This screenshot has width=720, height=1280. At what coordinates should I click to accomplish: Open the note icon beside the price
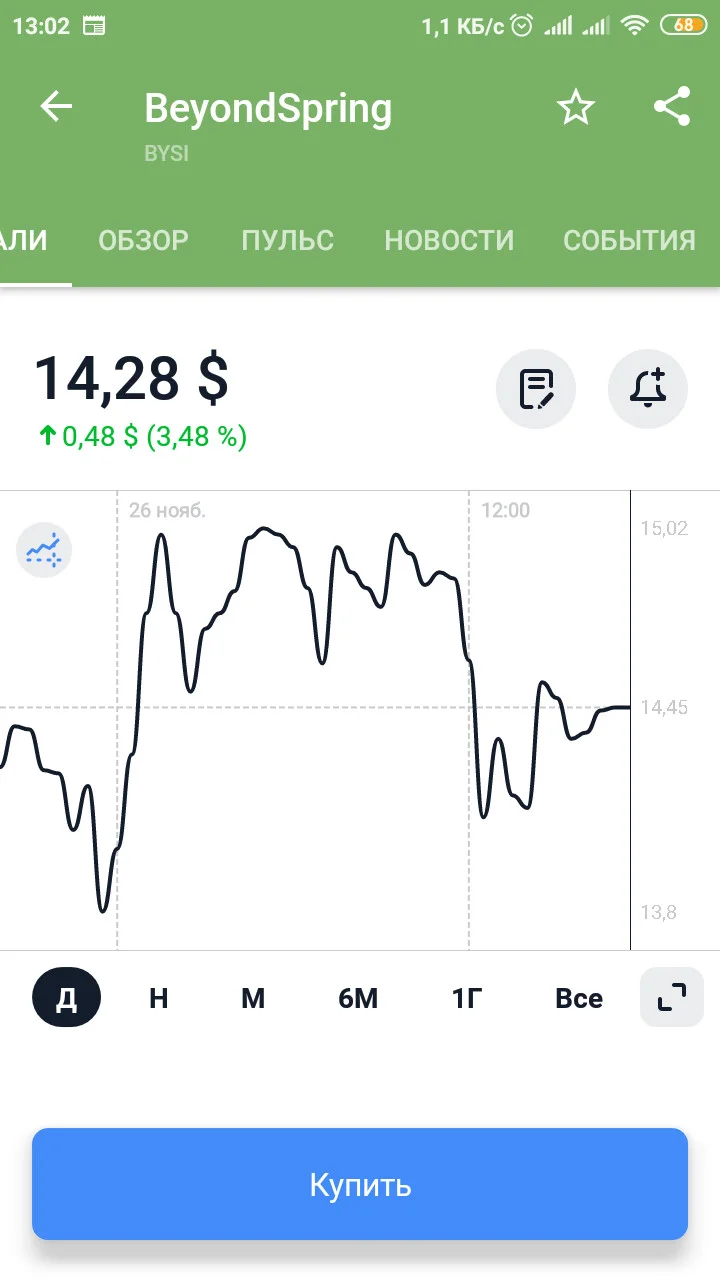tap(536, 389)
